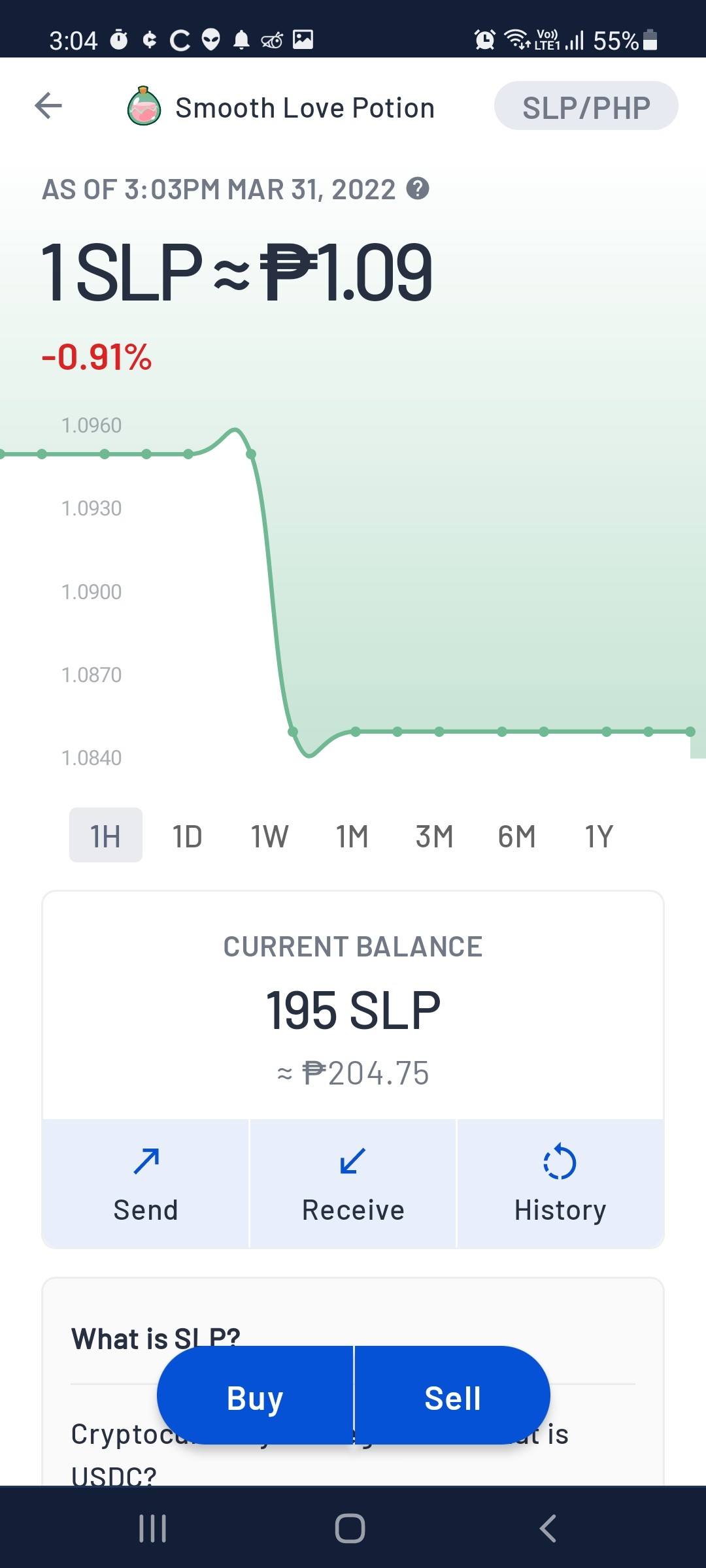Screen dimensions: 706x1568
Task: Send SLP from your balance
Action: tap(146, 1184)
